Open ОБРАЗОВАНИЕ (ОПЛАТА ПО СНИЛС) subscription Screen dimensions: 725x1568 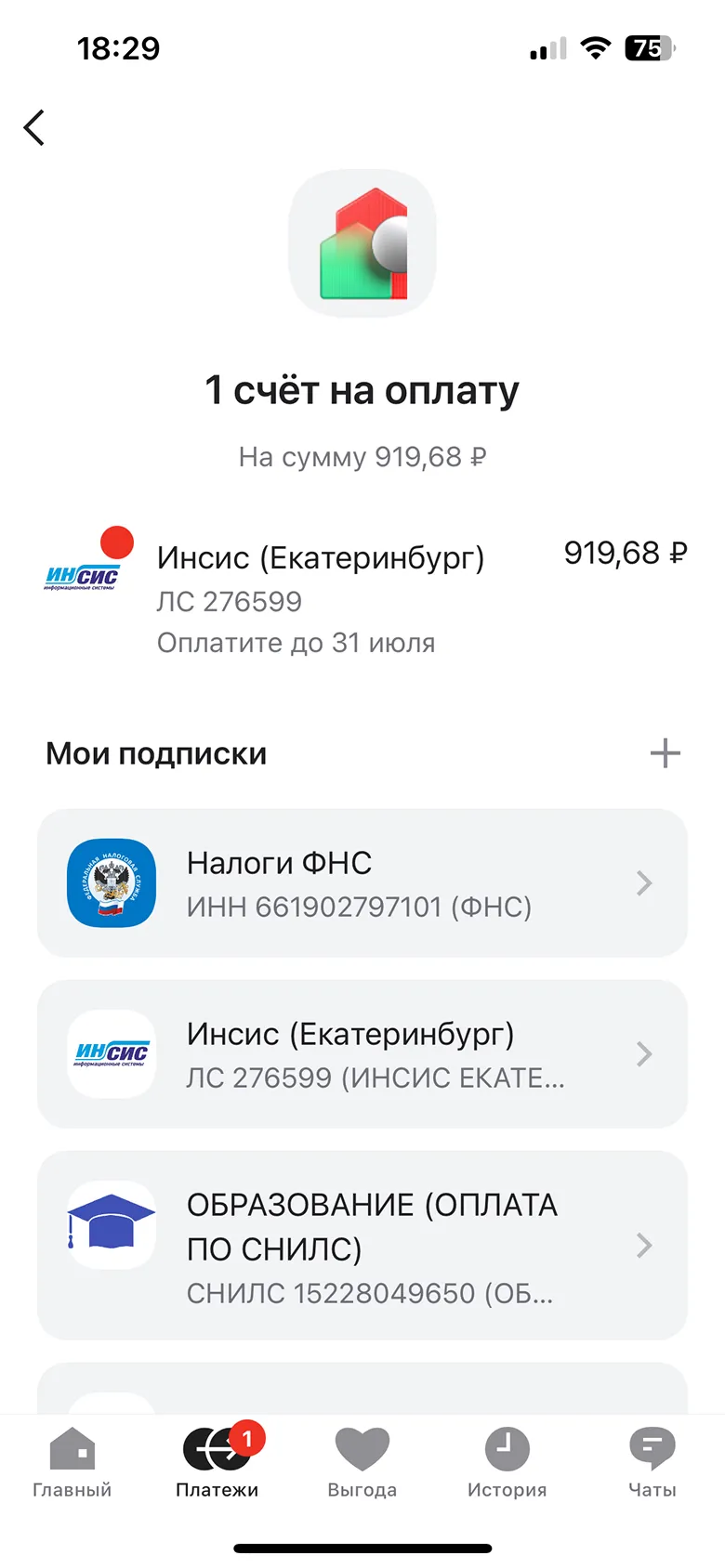tap(362, 1246)
